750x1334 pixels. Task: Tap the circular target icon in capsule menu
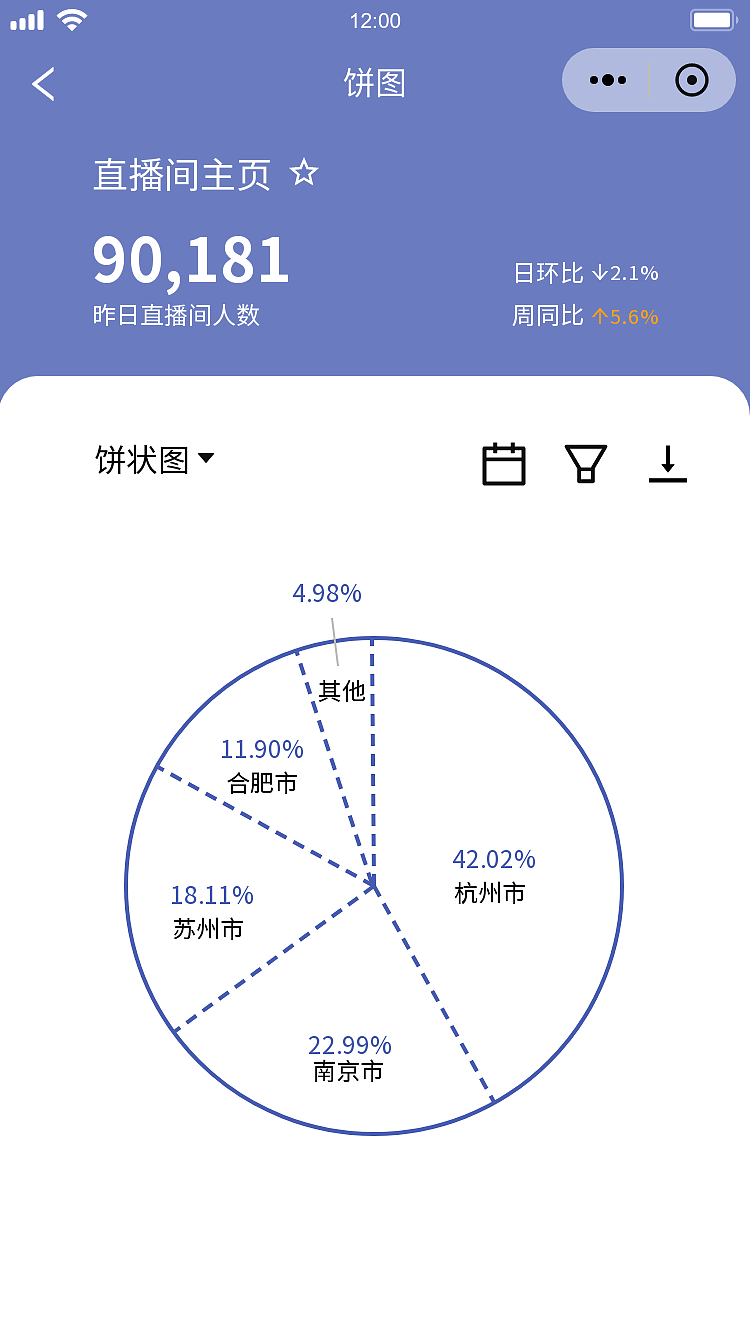click(x=692, y=80)
